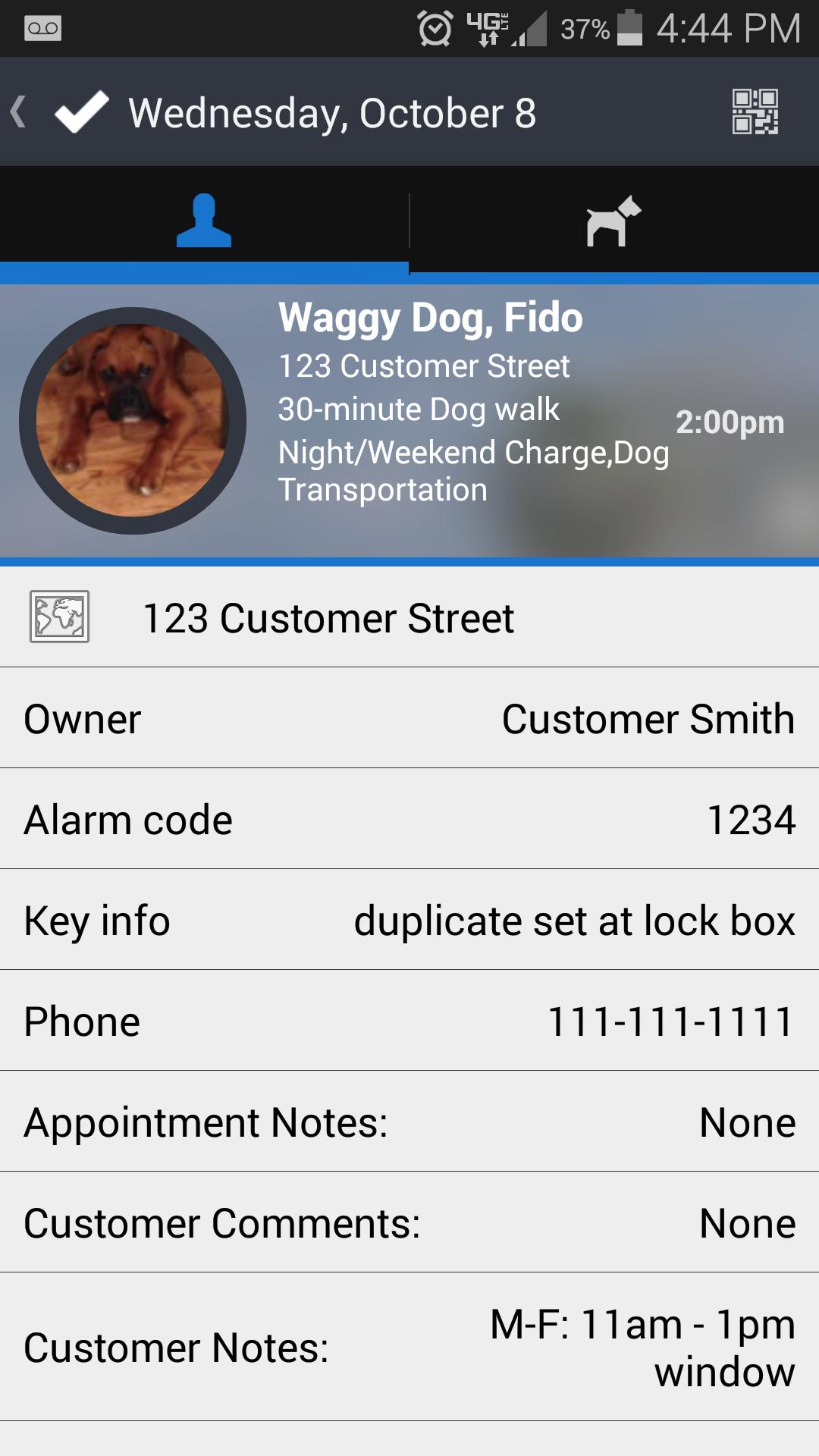The height and width of the screenshot is (1456, 819).
Task: Switch to the dog pet tab
Action: click(613, 221)
